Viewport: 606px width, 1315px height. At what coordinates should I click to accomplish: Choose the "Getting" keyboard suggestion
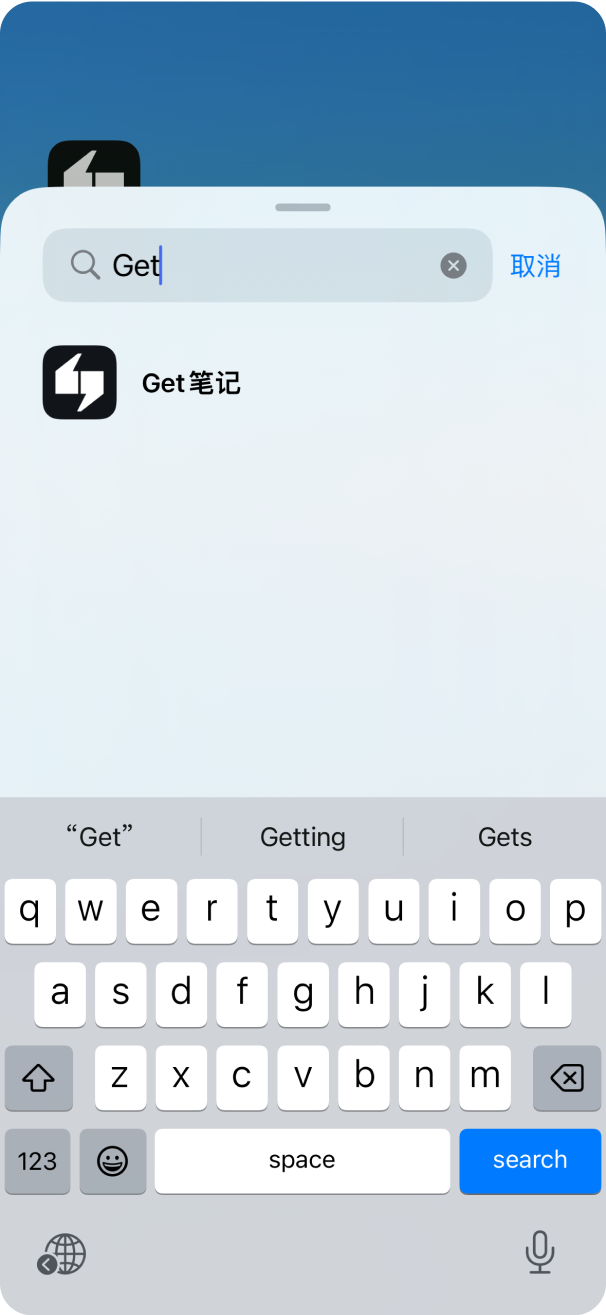pos(302,836)
